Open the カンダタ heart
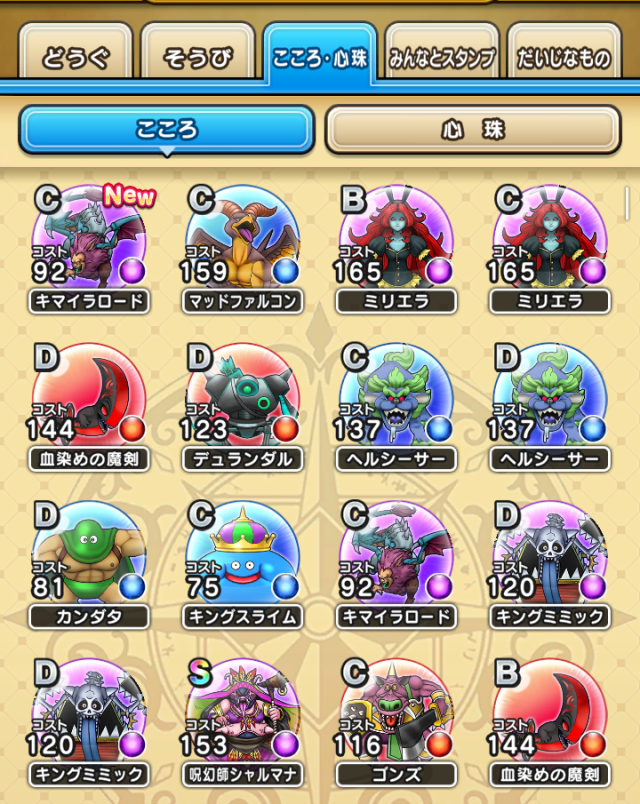 click(x=91, y=558)
